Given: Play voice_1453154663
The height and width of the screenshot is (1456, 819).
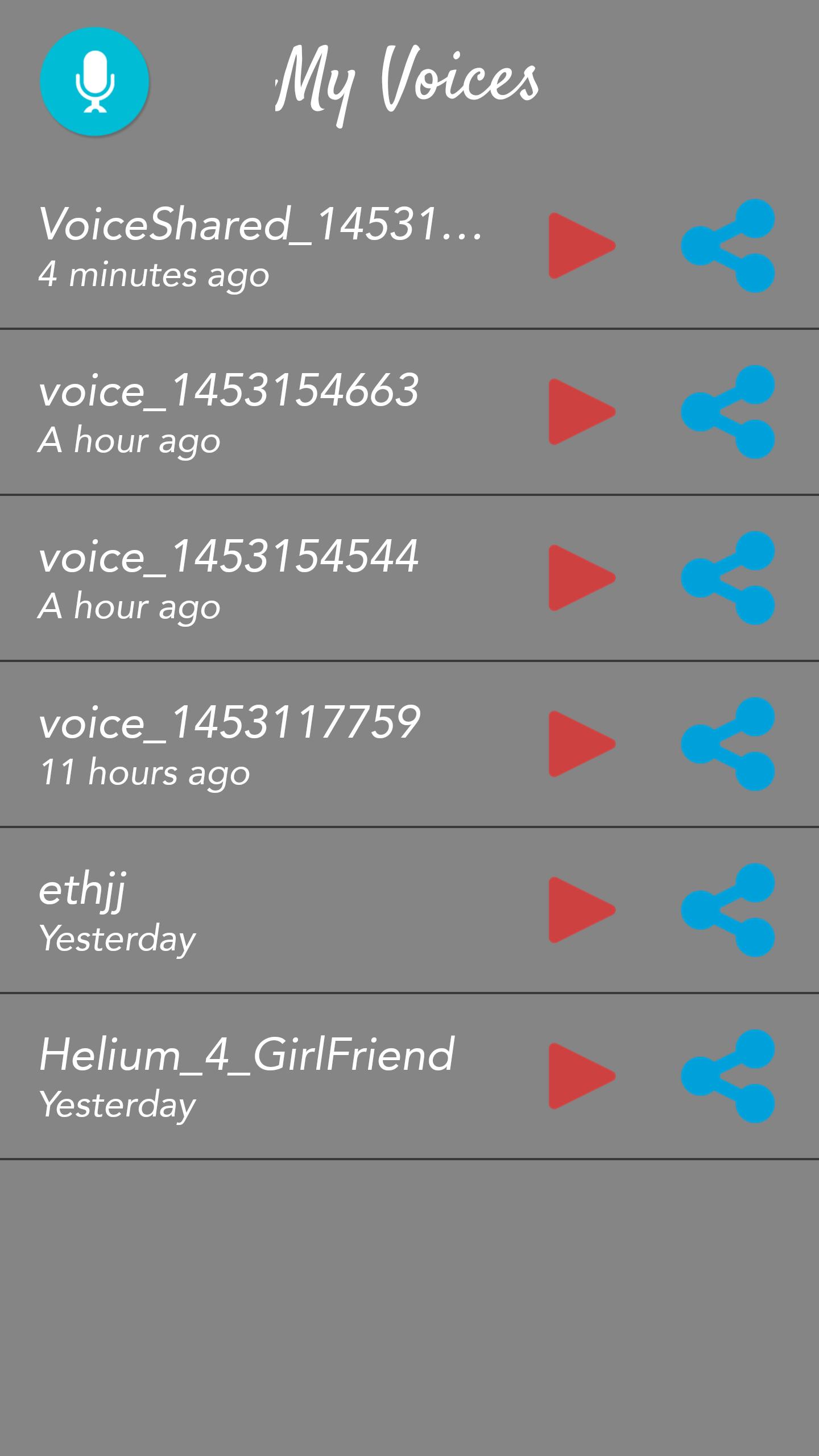Looking at the screenshot, I should coord(580,412).
